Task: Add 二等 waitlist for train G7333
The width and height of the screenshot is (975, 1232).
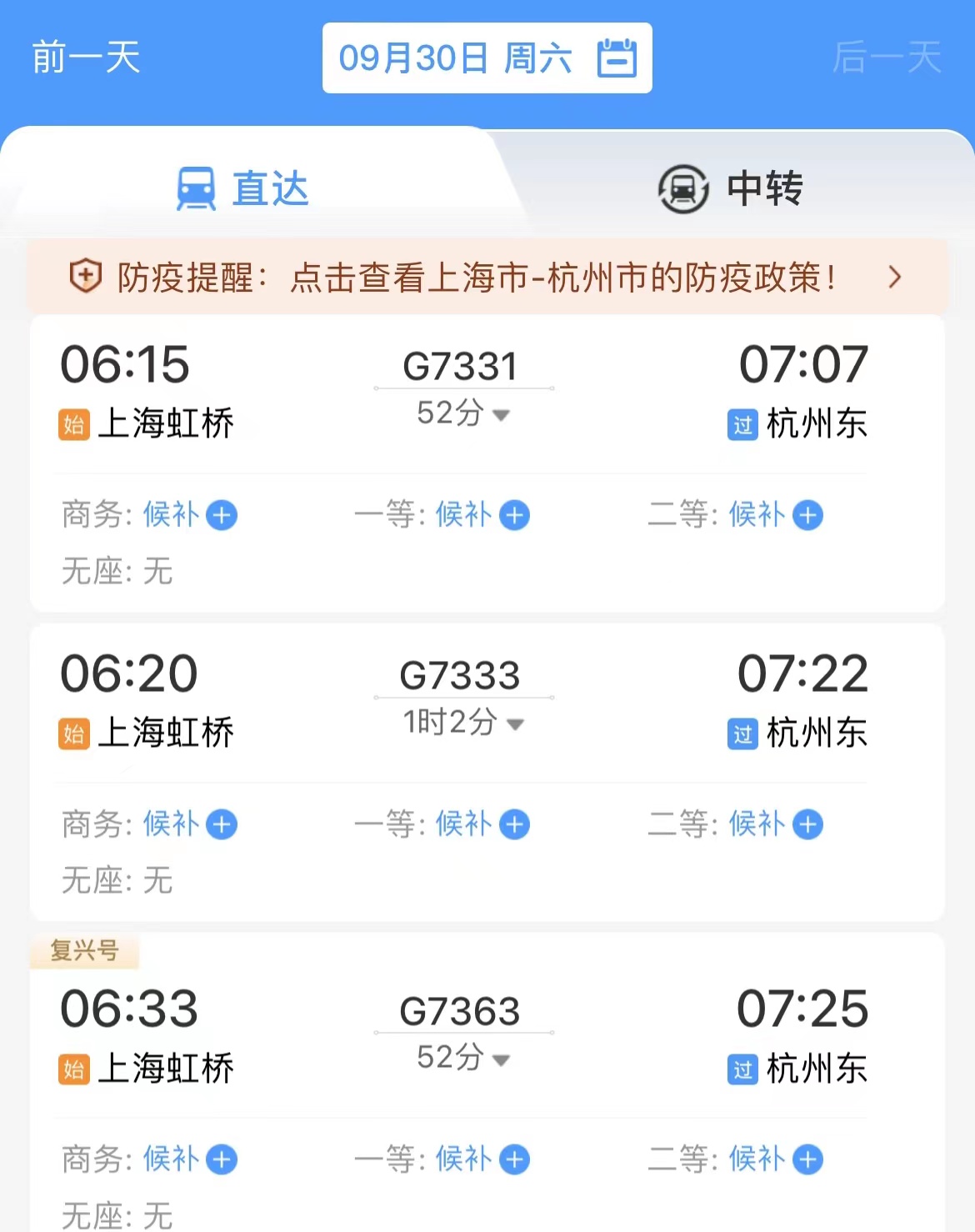Action: tap(807, 824)
